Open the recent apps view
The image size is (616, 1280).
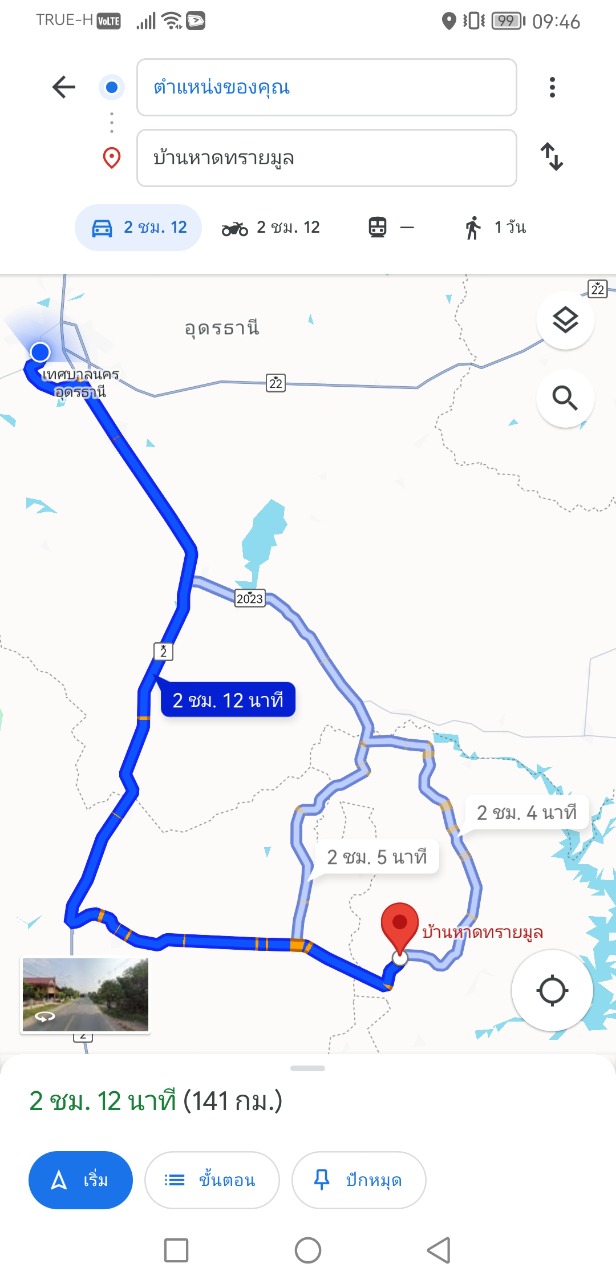176,1250
